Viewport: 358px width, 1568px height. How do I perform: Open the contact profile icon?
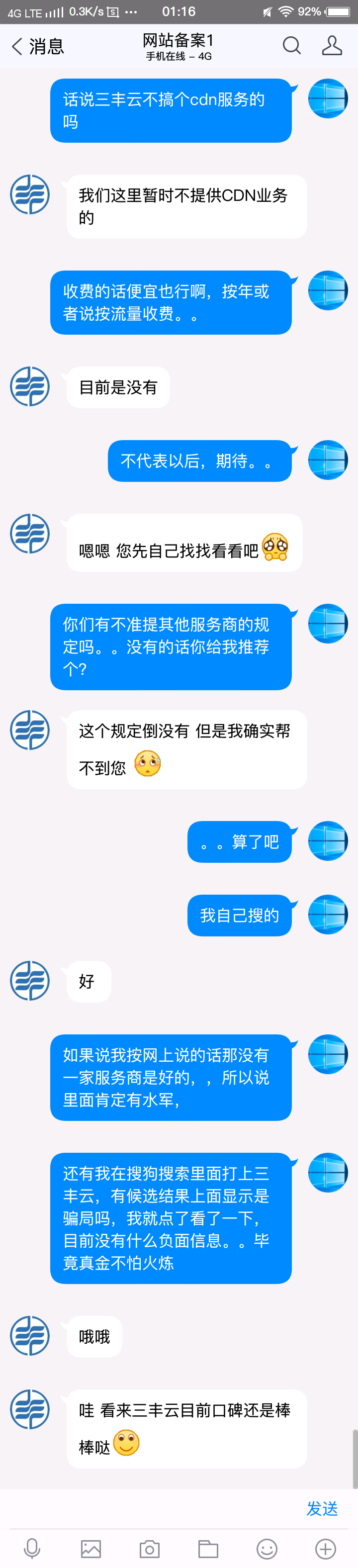[x=332, y=46]
